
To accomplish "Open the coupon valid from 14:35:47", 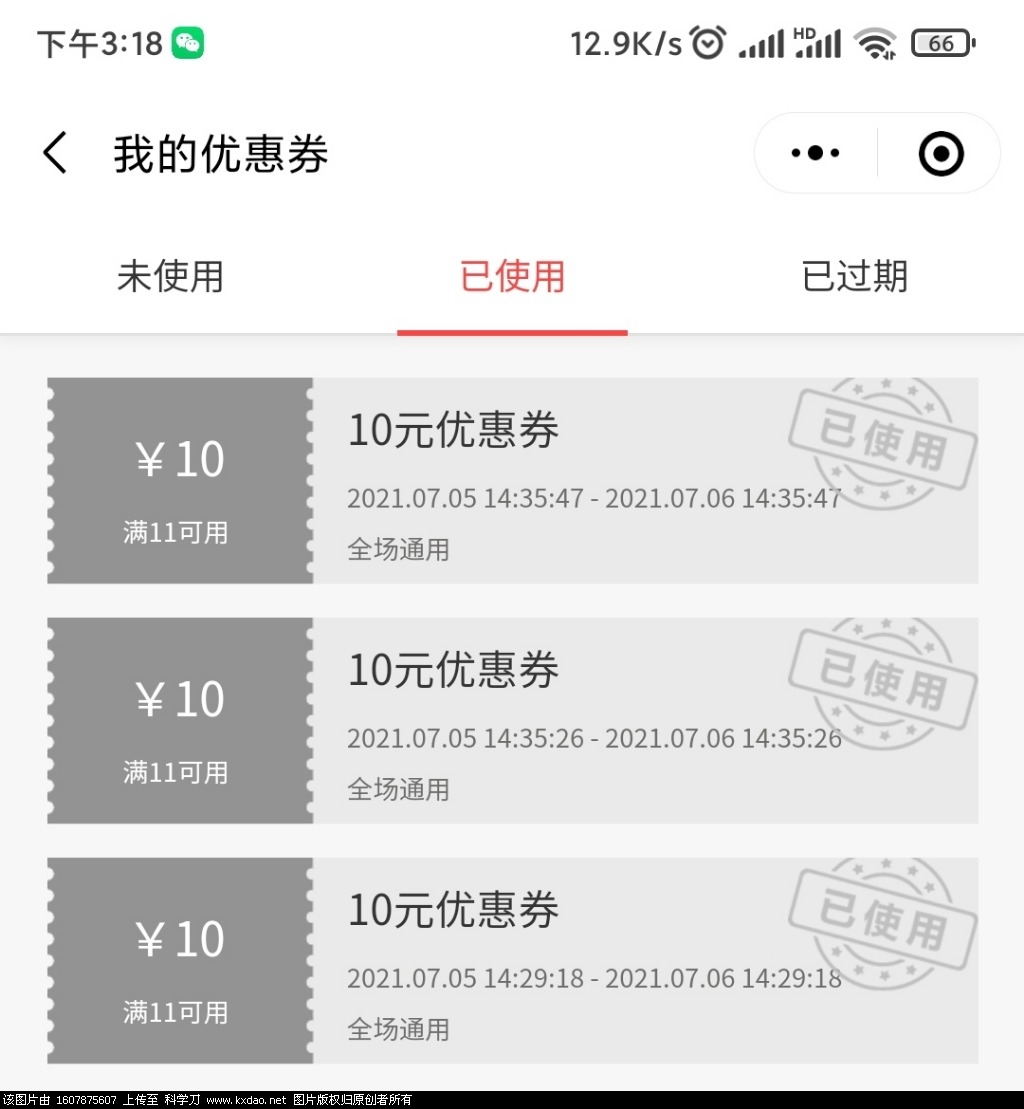I will 512,480.
